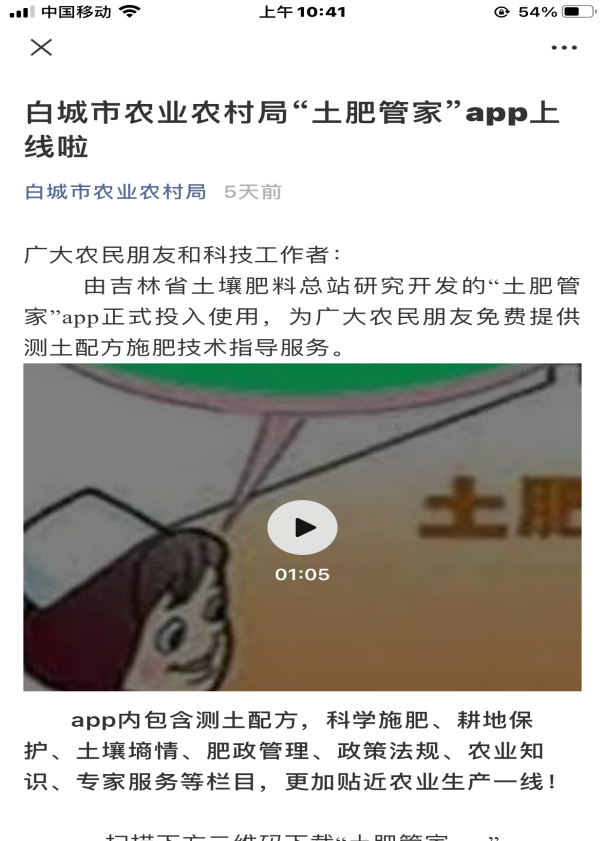Close the article with the X icon
Image resolution: width=605 pixels, height=841 pixels.
pyautogui.click(x=41, y=47)
